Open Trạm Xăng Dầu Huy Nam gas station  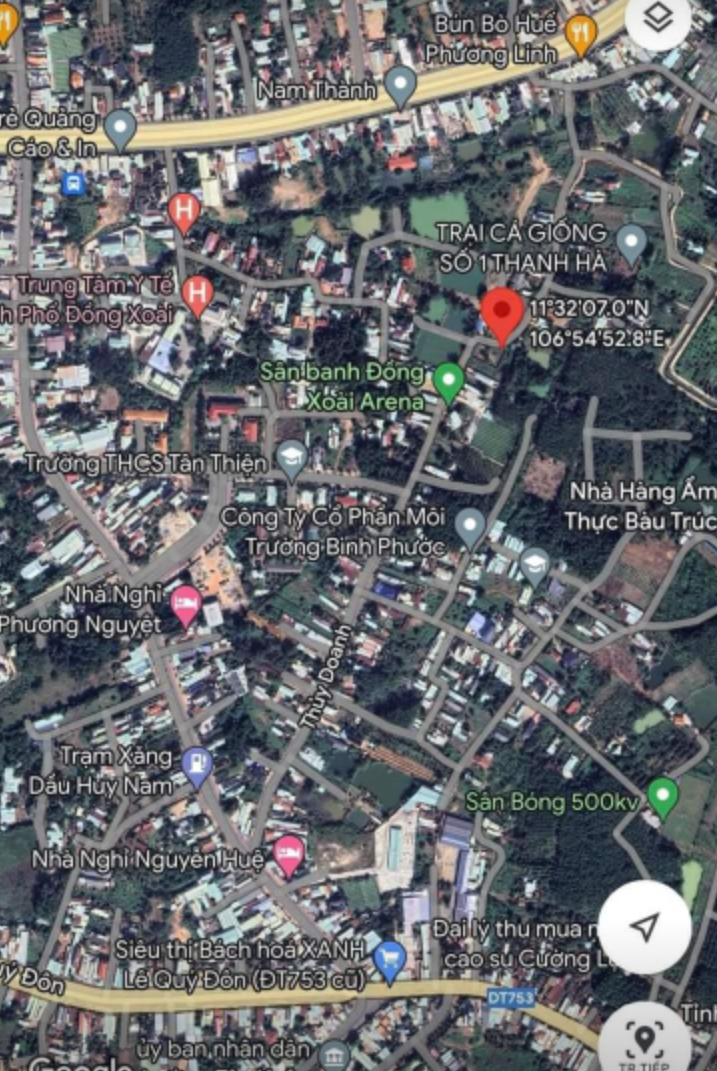point(198,766)
